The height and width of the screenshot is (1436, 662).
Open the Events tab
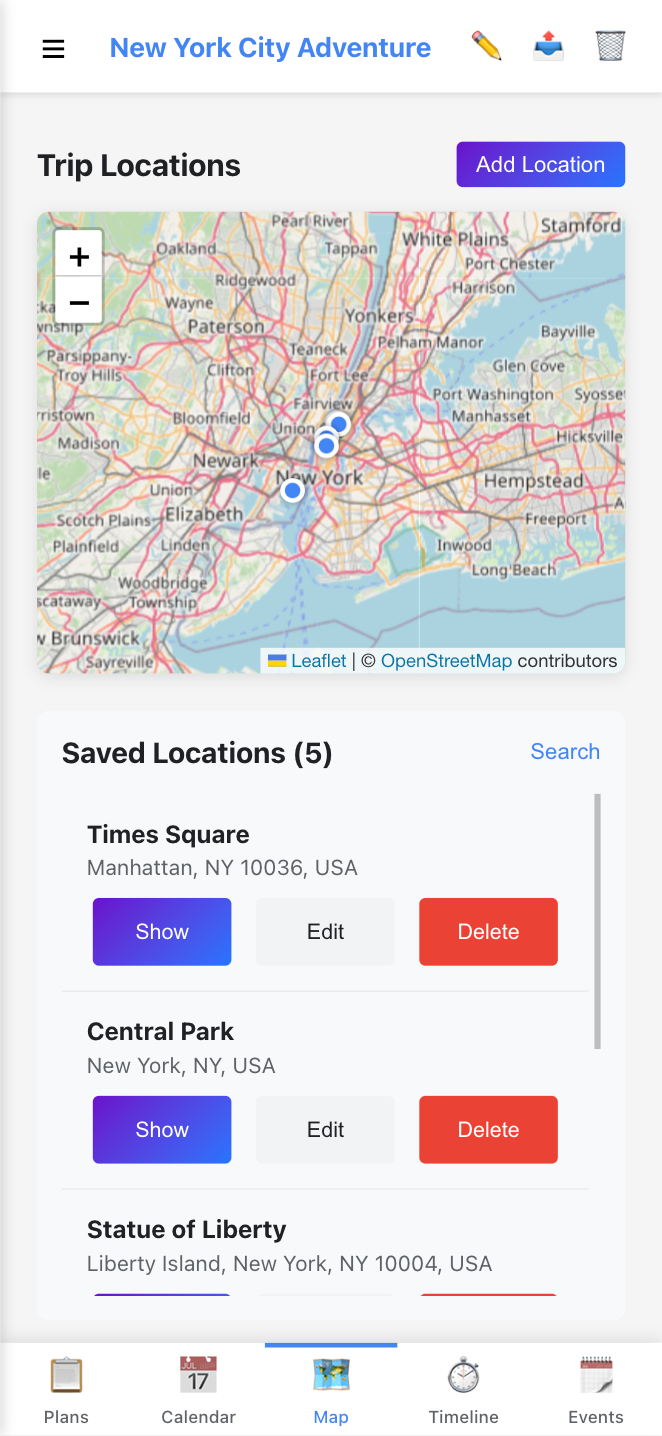click(596, 1390)
